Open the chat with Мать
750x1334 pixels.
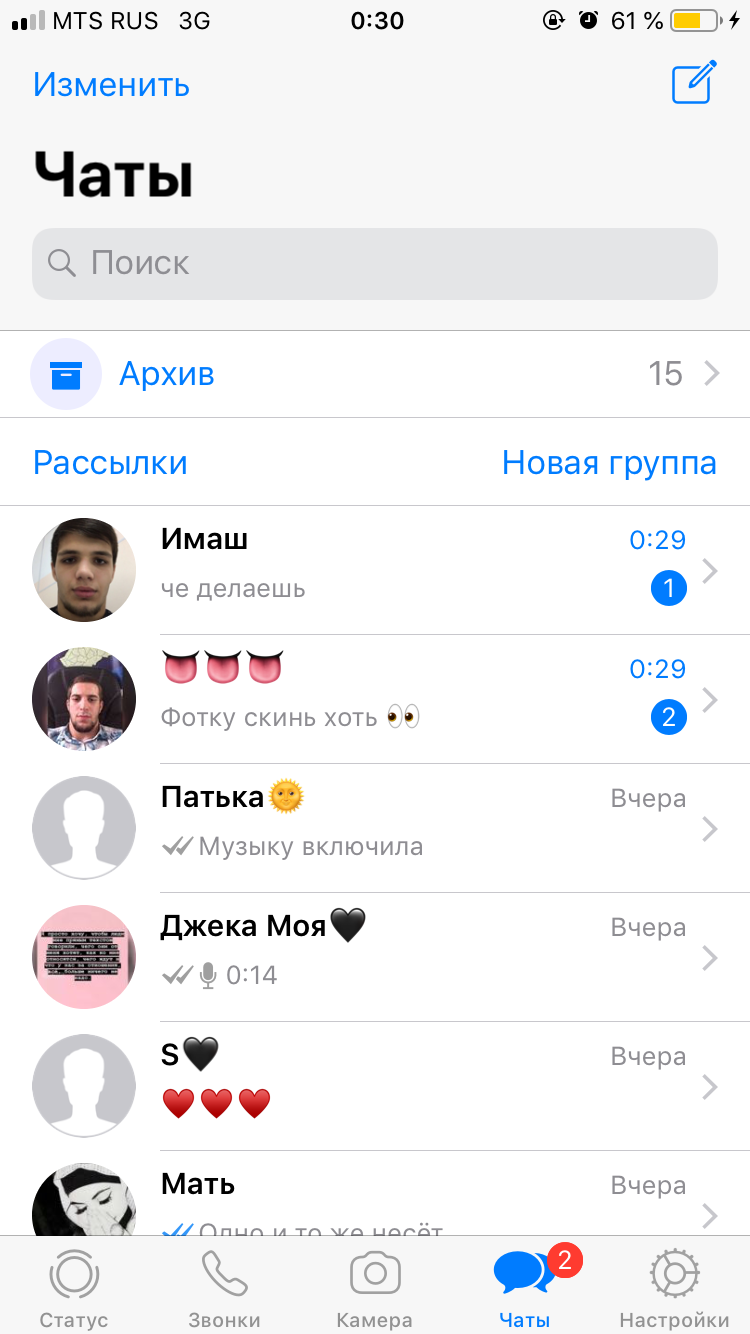(375, 1194)
